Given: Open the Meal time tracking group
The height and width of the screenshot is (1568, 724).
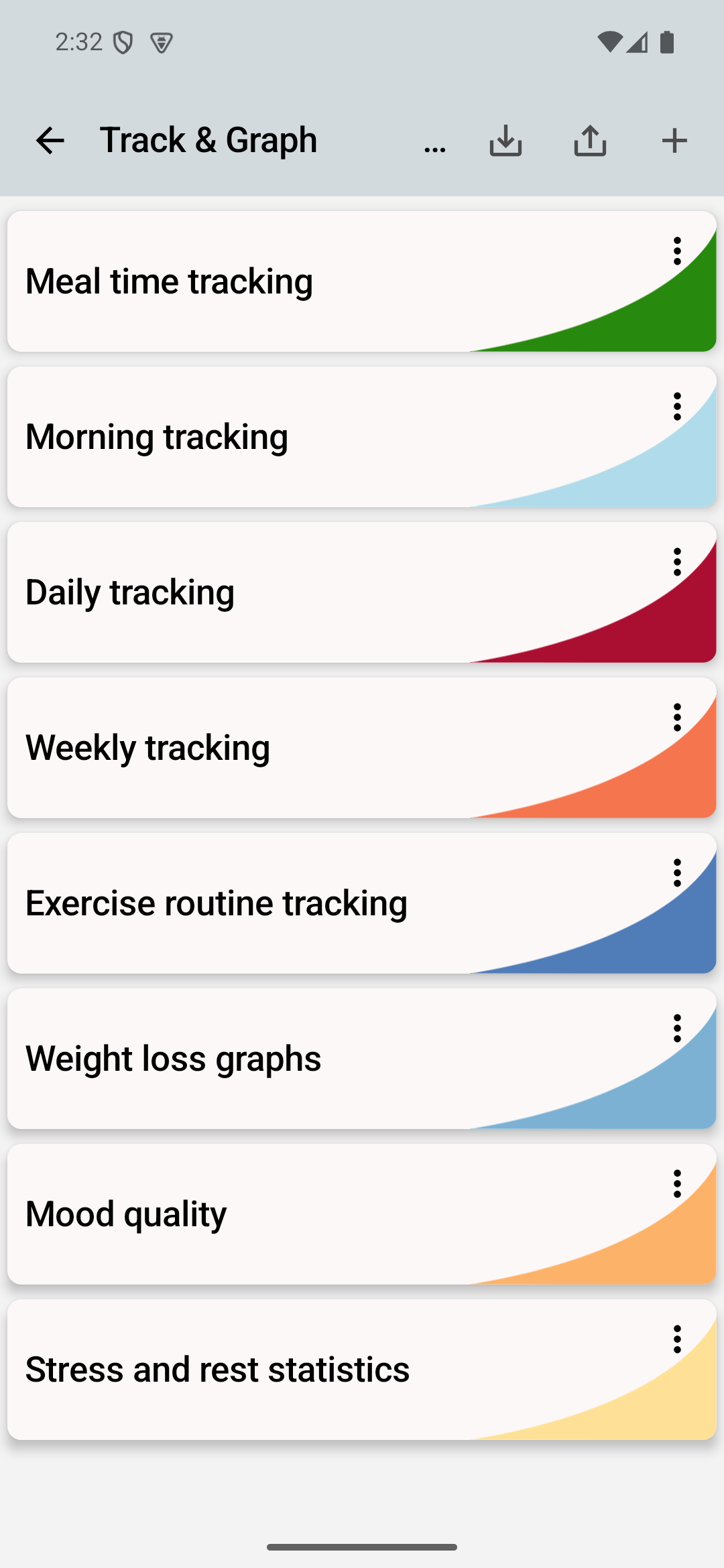Looking at the screenshot, I should click(268, 281).
